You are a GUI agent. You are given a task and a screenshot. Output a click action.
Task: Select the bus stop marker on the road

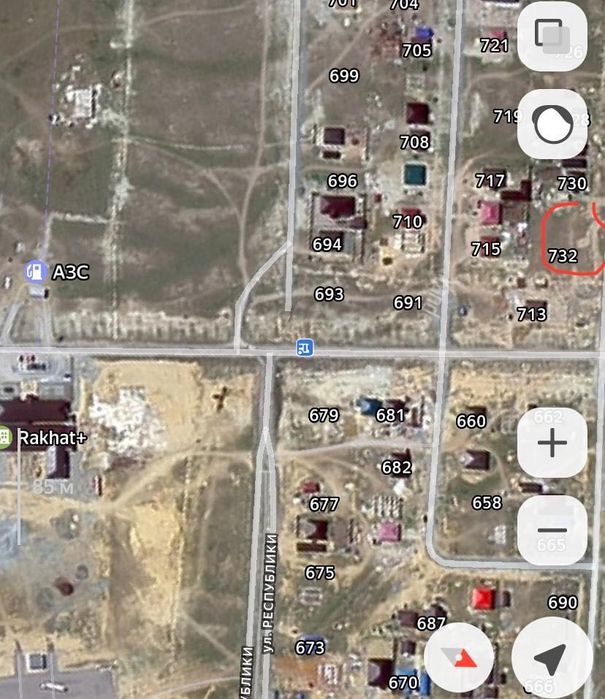coord(305,347)
